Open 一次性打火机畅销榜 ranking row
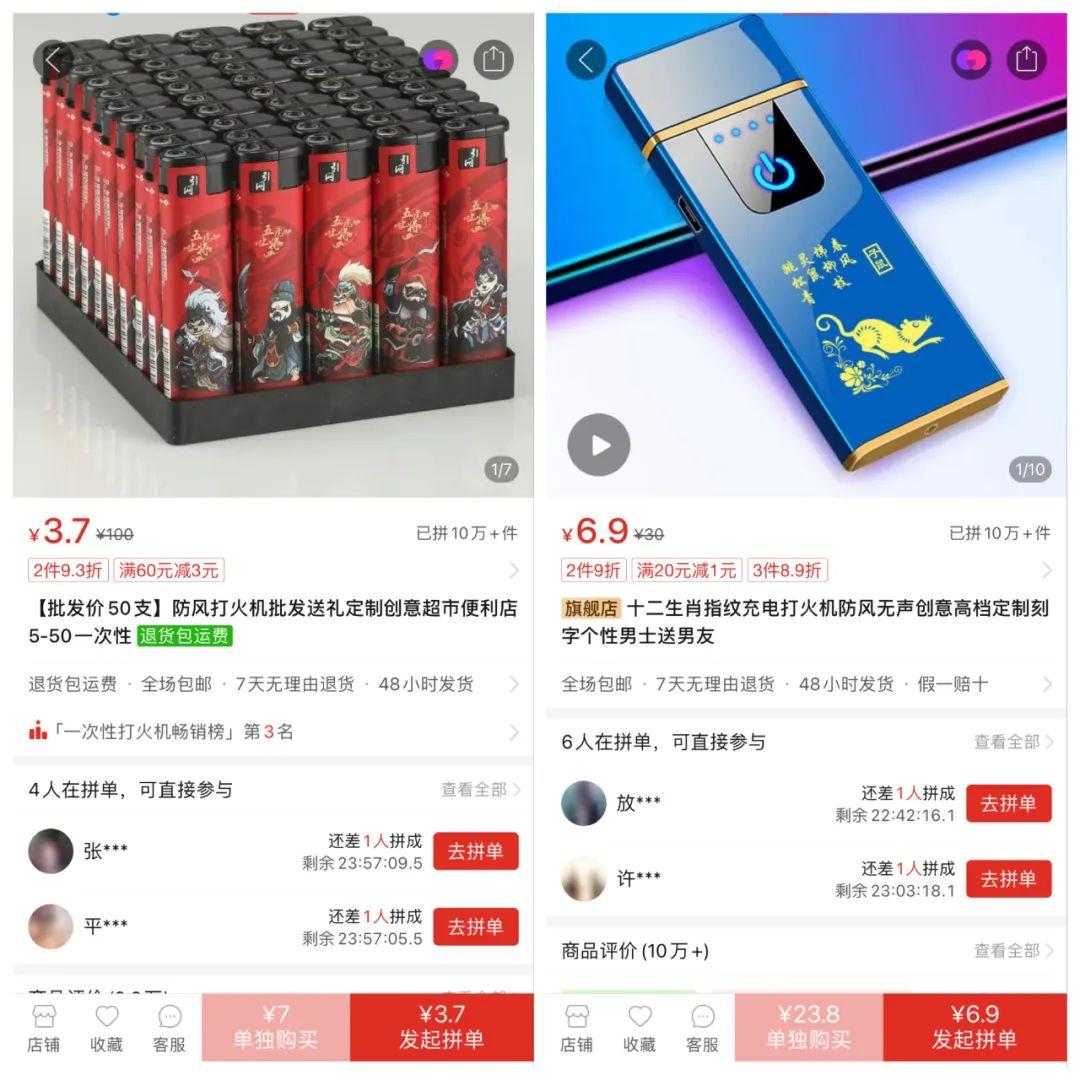 click(270, 732)
